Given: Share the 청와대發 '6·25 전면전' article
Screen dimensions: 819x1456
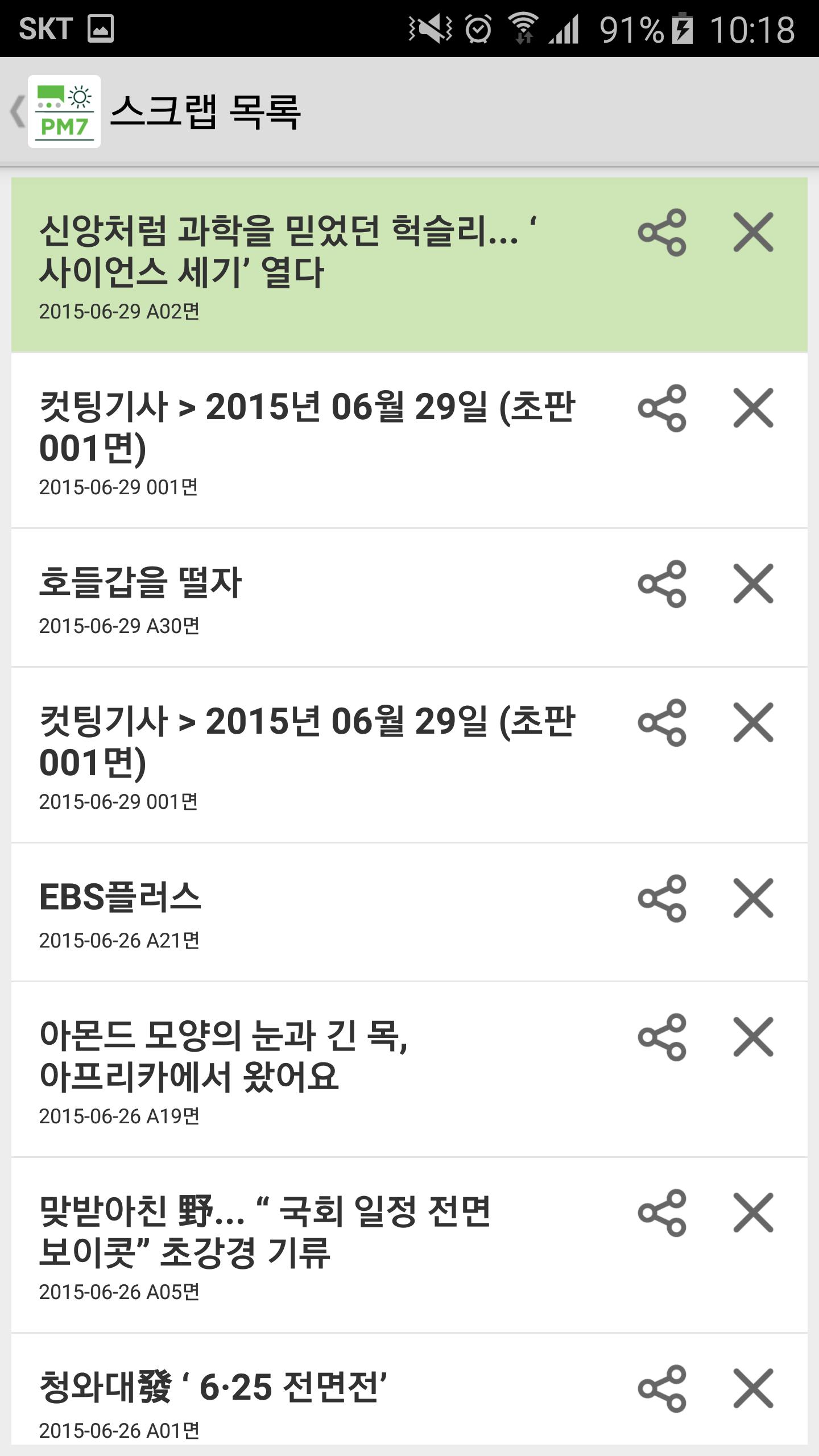Looking at the screenshot, I should click(662, 1388).
